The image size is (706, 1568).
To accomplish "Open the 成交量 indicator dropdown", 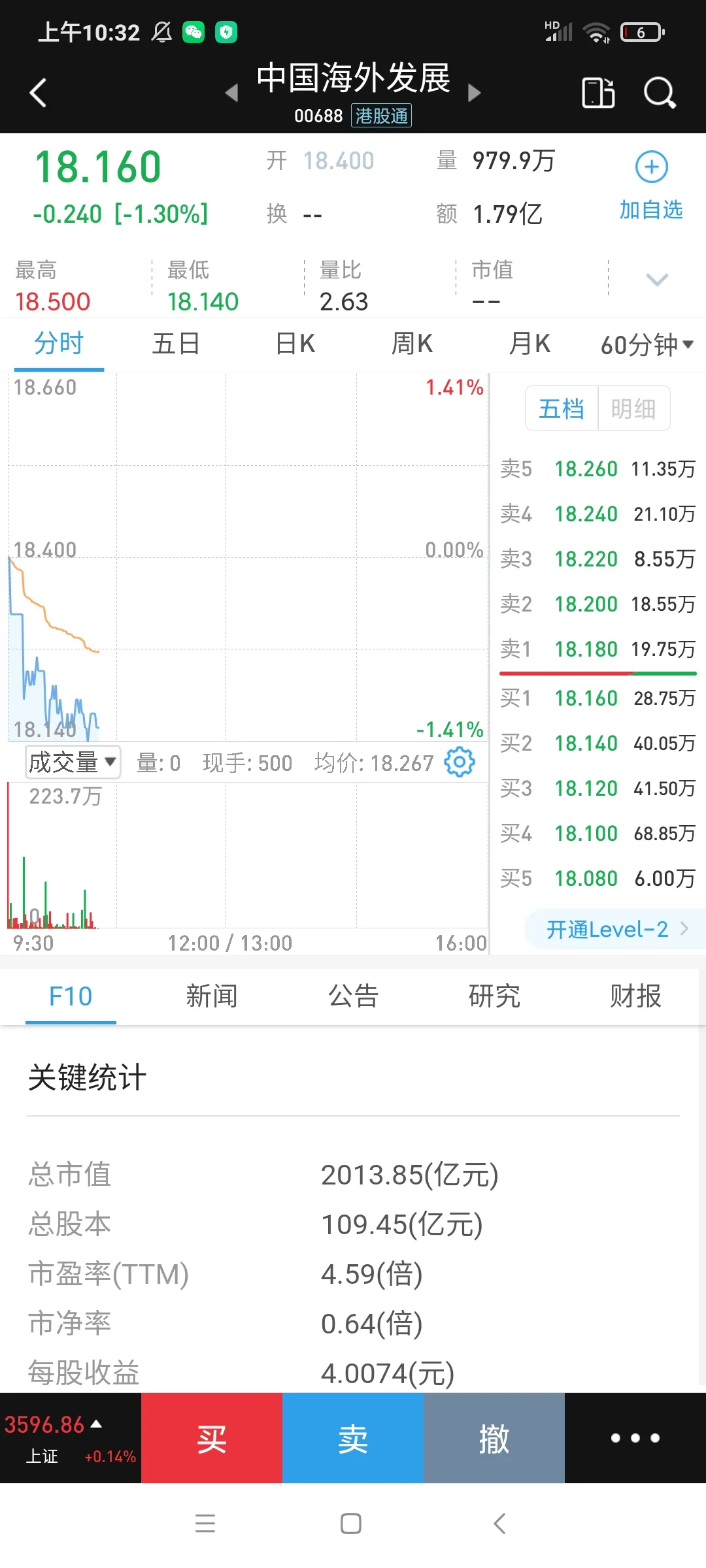I will (x=73, y=762).
